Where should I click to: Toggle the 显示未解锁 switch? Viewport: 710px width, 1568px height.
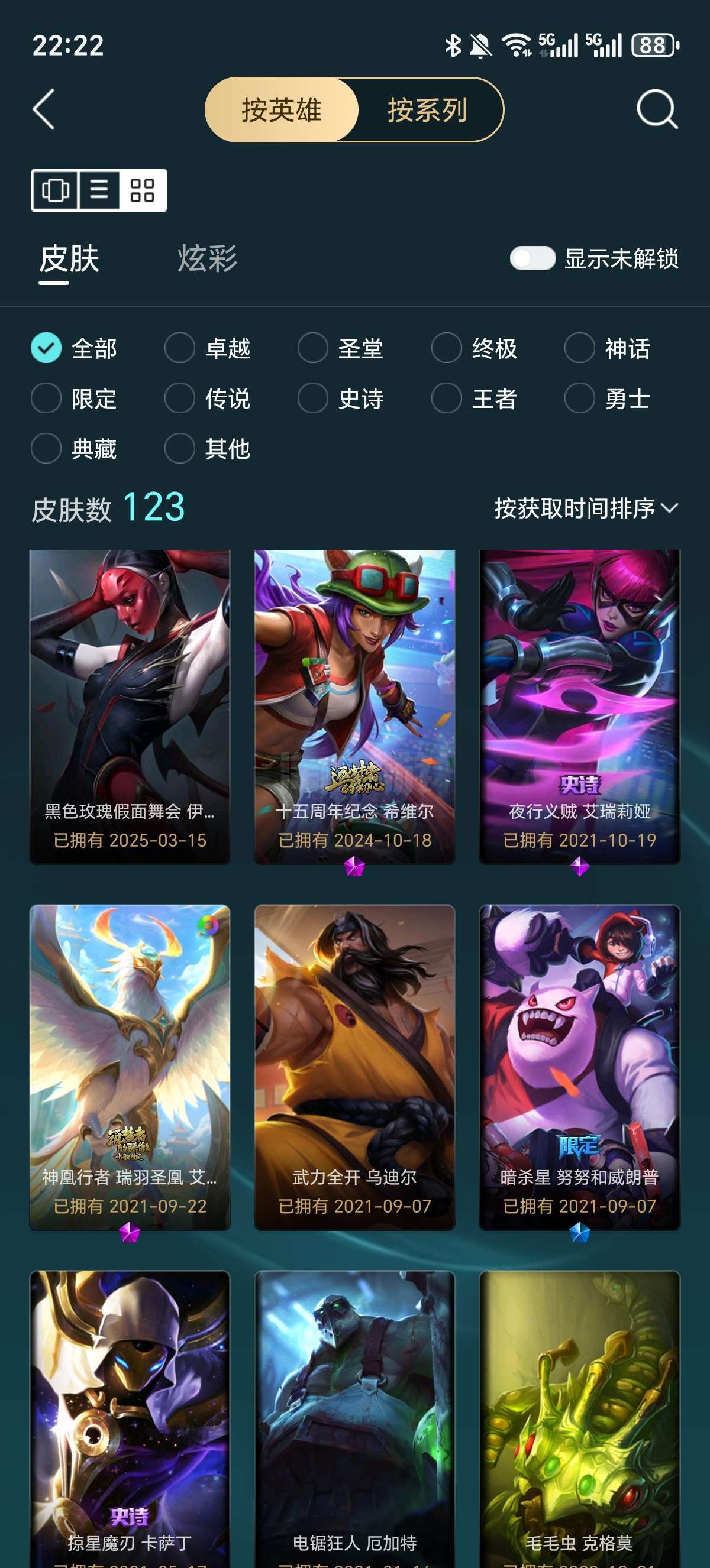point(532,259)
